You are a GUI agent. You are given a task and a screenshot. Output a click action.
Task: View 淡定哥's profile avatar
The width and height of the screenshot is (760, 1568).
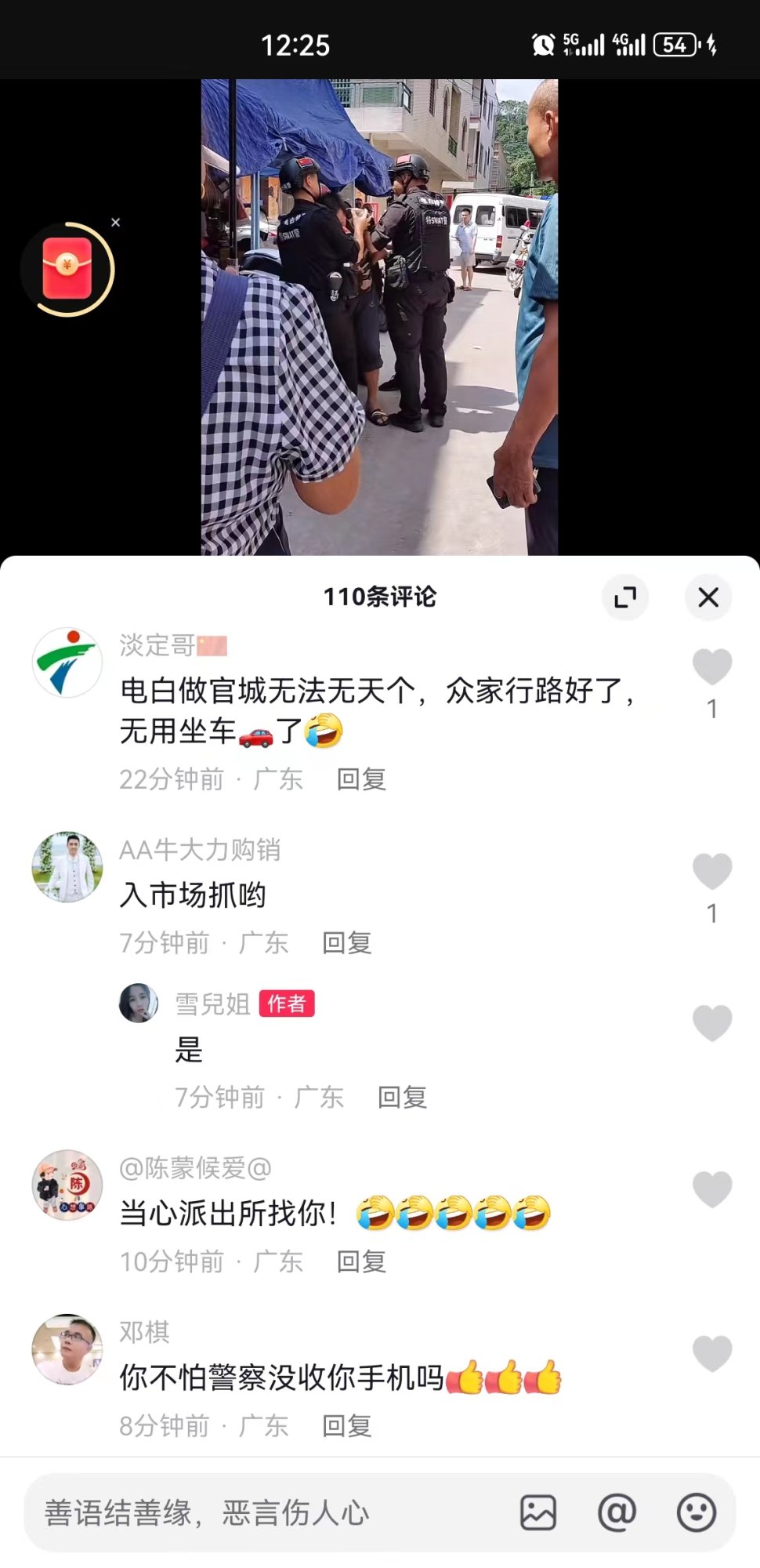coord(67,662)
